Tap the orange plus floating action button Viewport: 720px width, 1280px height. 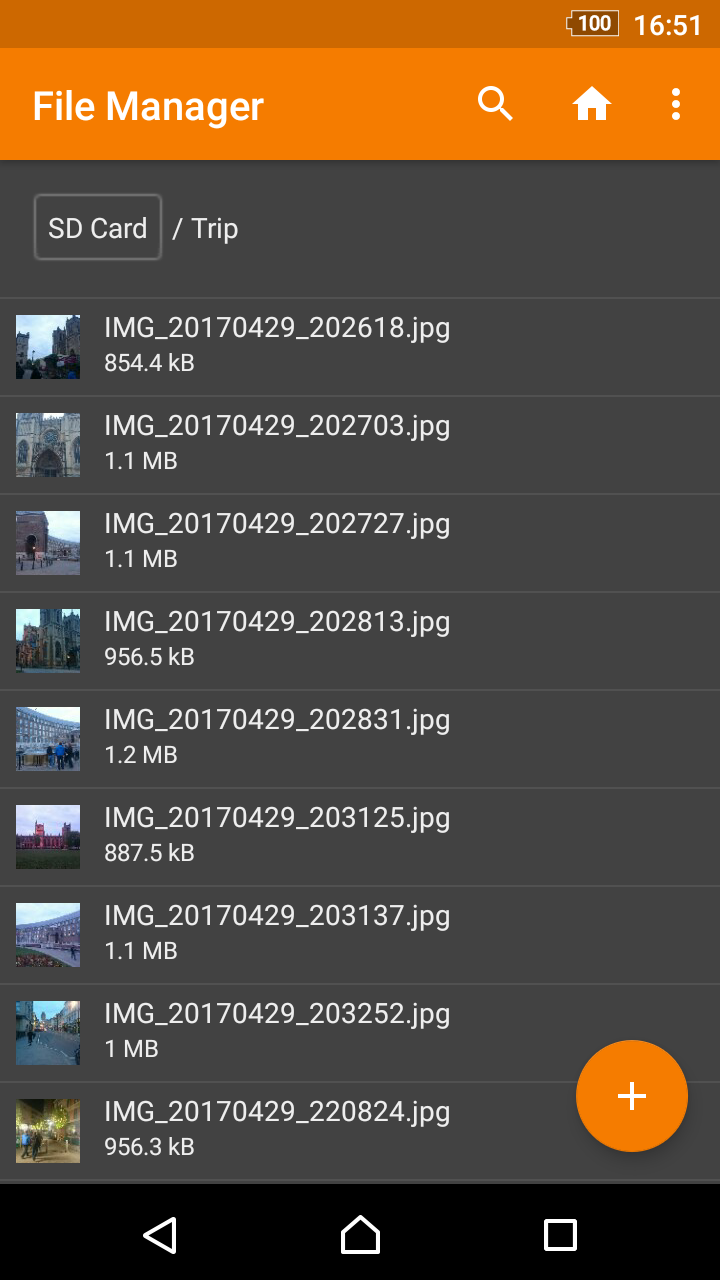[x=632, y=1096]
